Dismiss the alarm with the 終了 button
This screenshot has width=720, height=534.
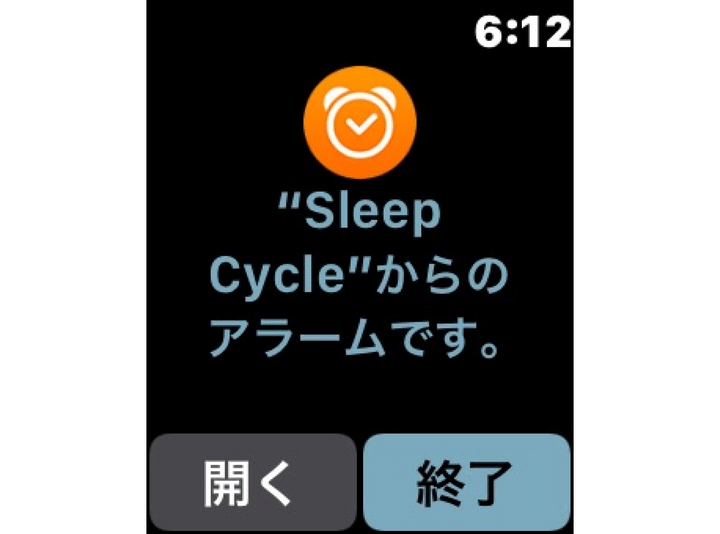(466, 482)
